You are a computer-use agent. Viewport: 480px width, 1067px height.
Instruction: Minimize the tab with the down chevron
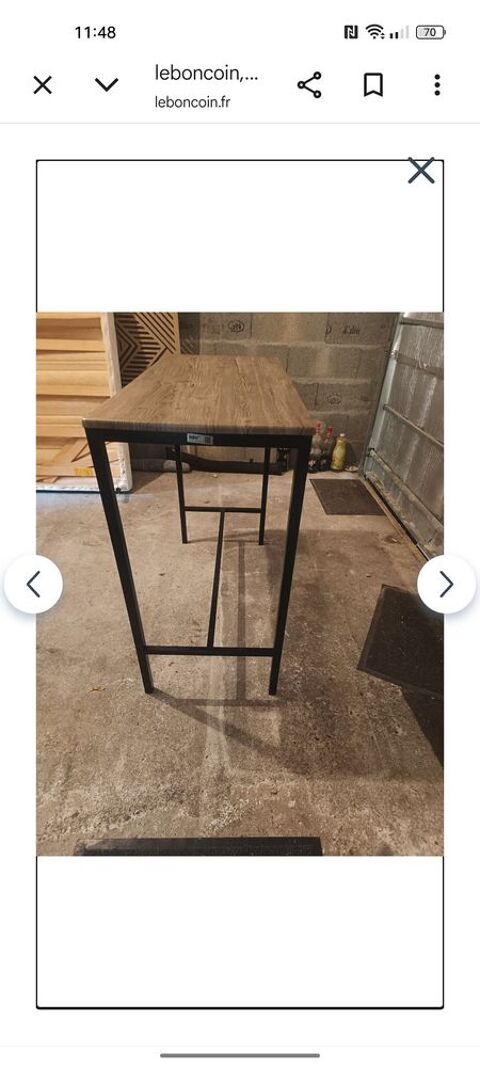tap(106, 85)
